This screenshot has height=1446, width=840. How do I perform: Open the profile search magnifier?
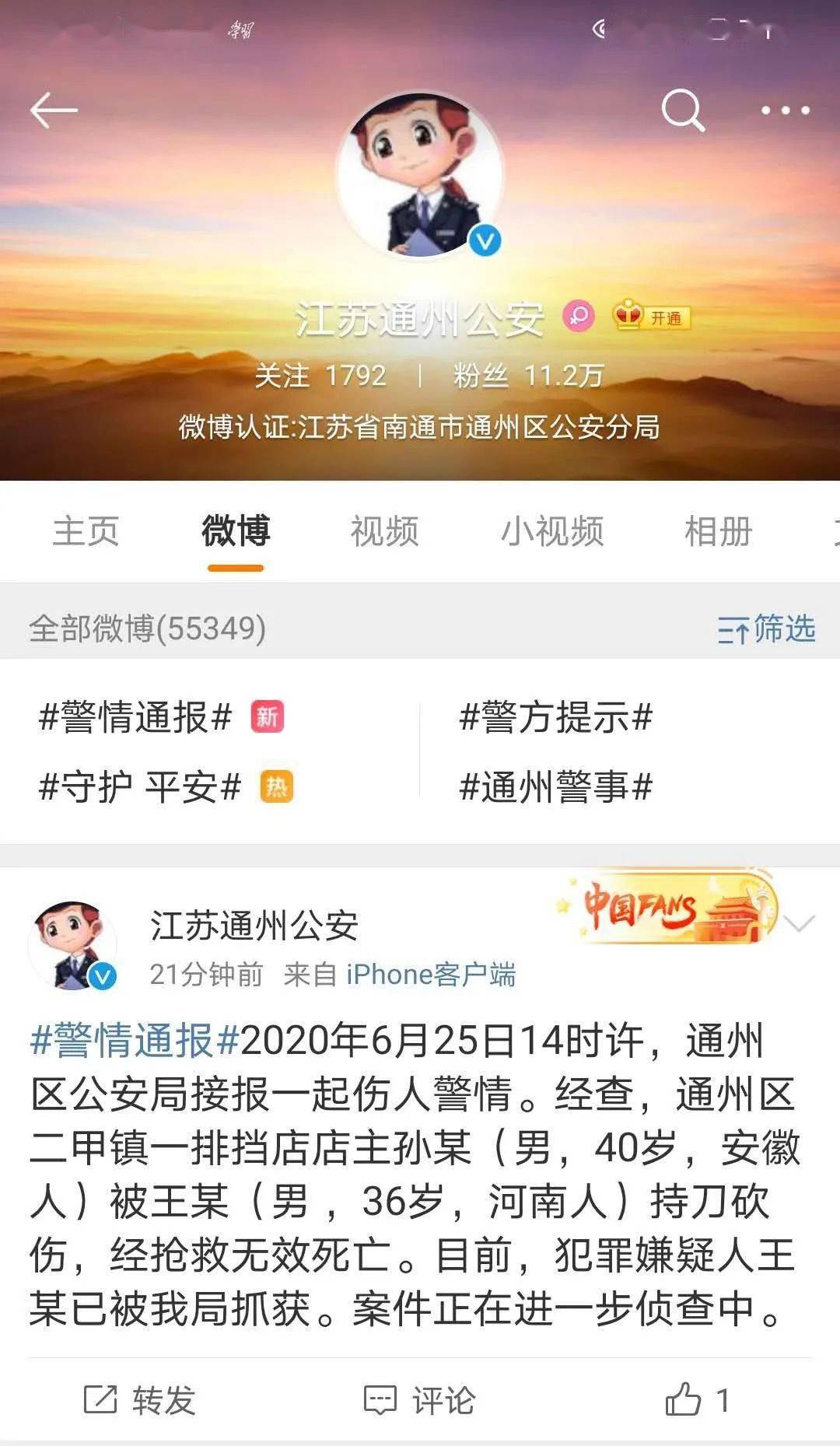[x=683, y=110]
